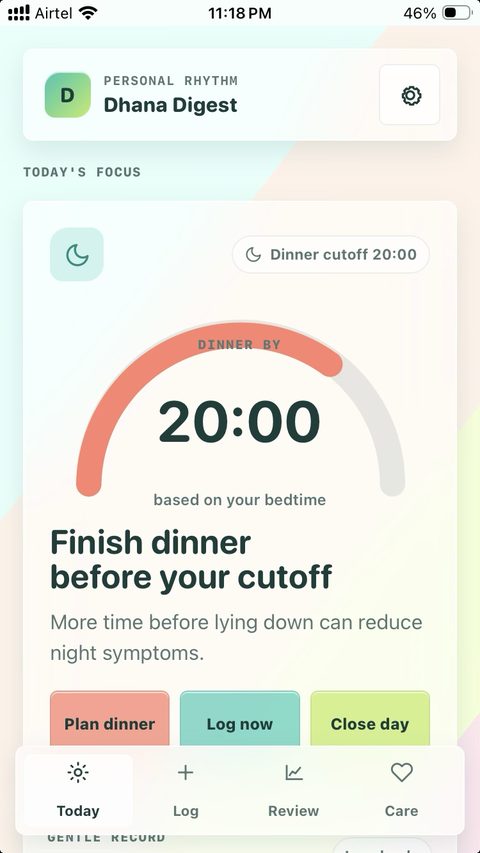Select the Plan dinner button

tap(109, 721)
